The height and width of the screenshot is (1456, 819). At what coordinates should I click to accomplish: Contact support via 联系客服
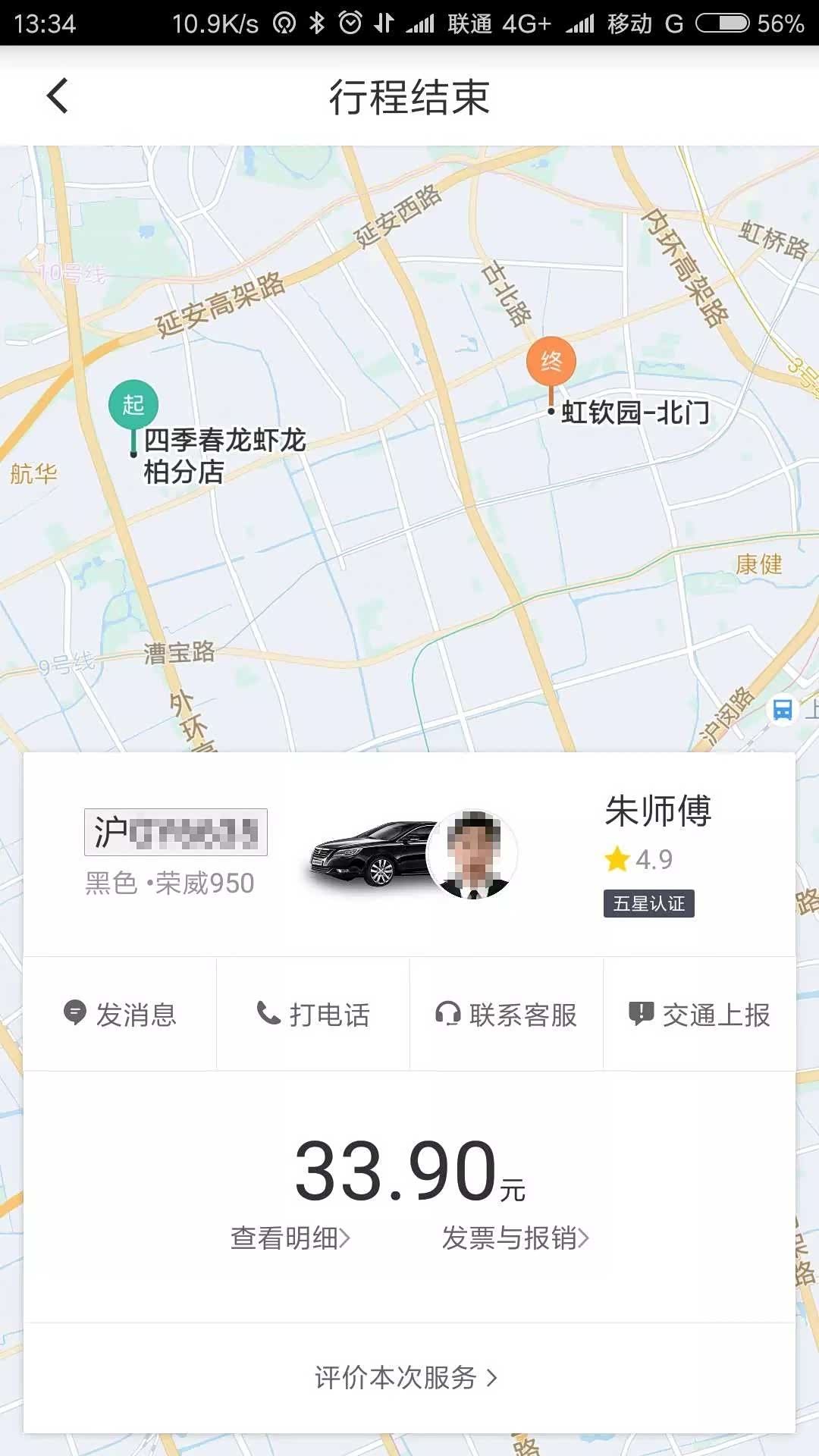click(507, 1014)
